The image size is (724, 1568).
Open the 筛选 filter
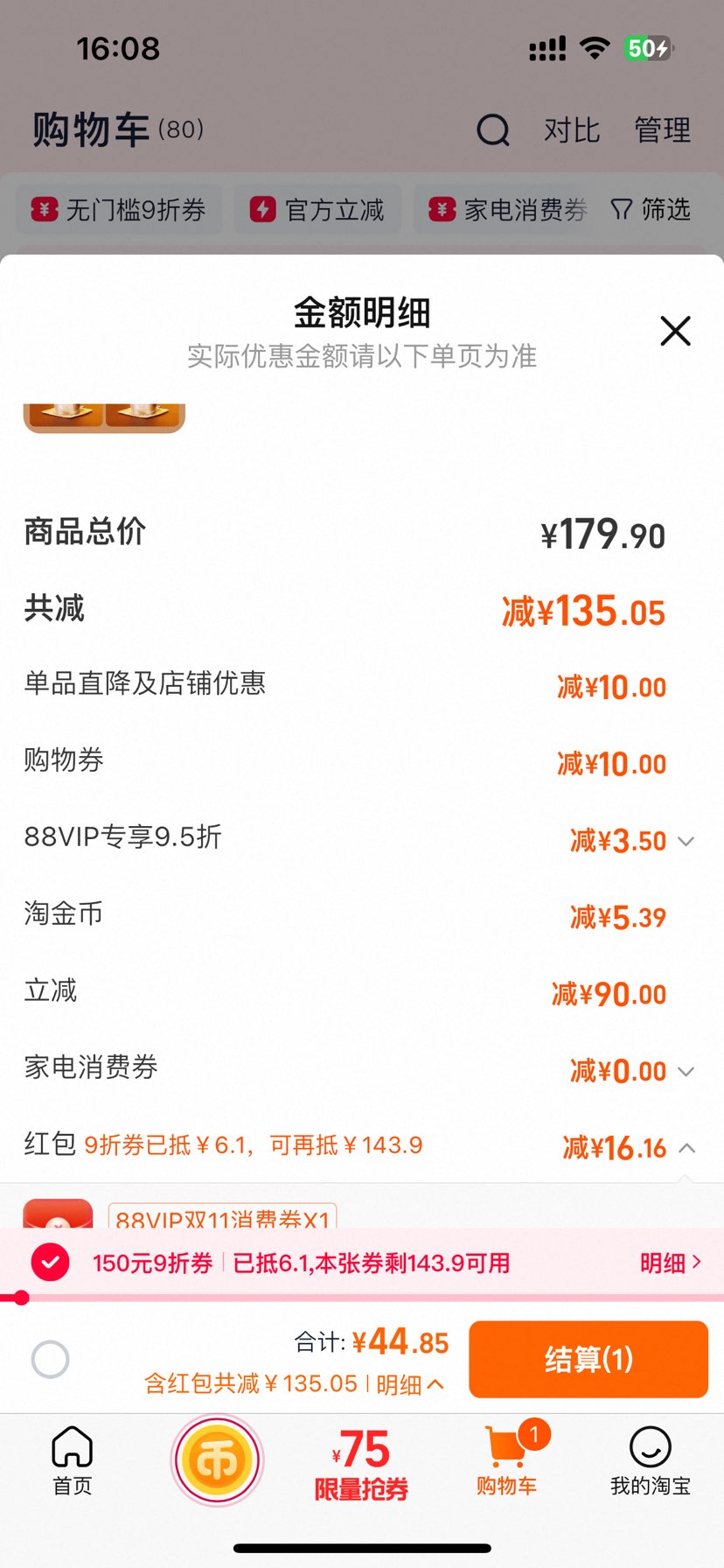pos(651,210)
